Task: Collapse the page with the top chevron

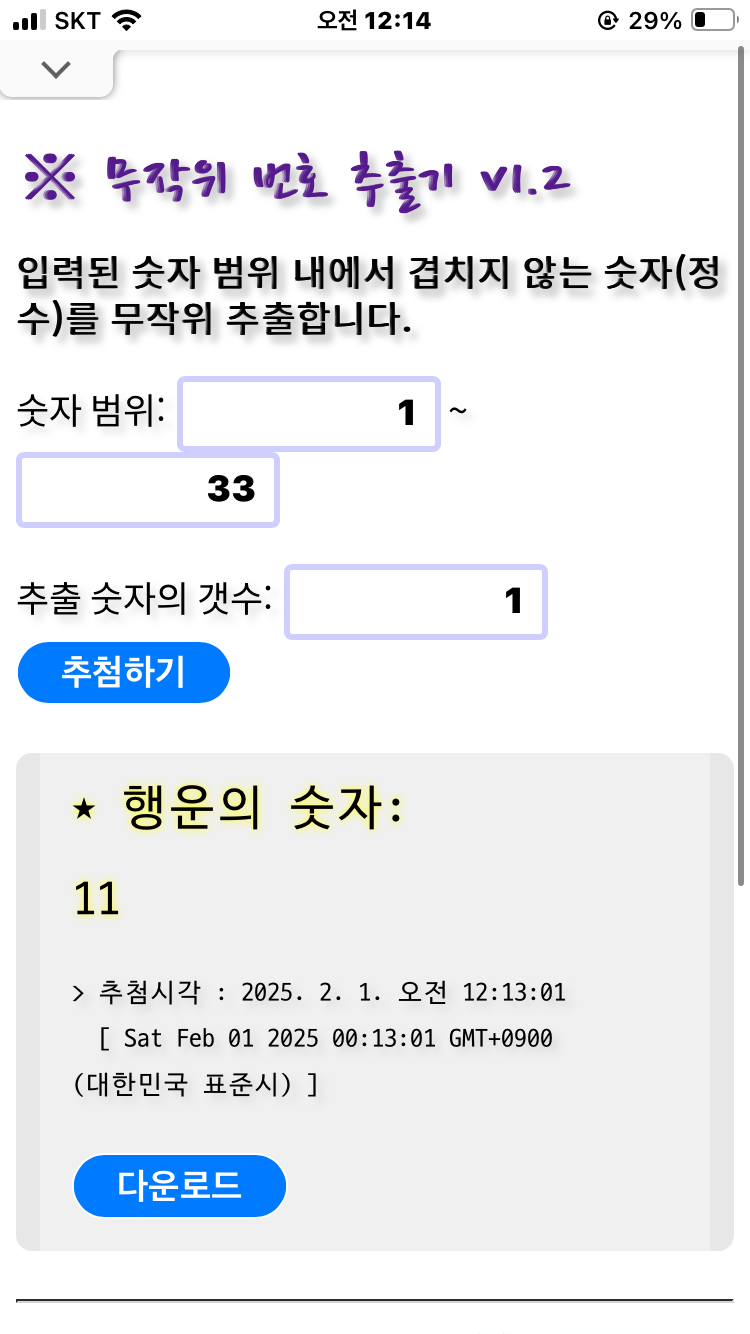Action: click(57, 70)
